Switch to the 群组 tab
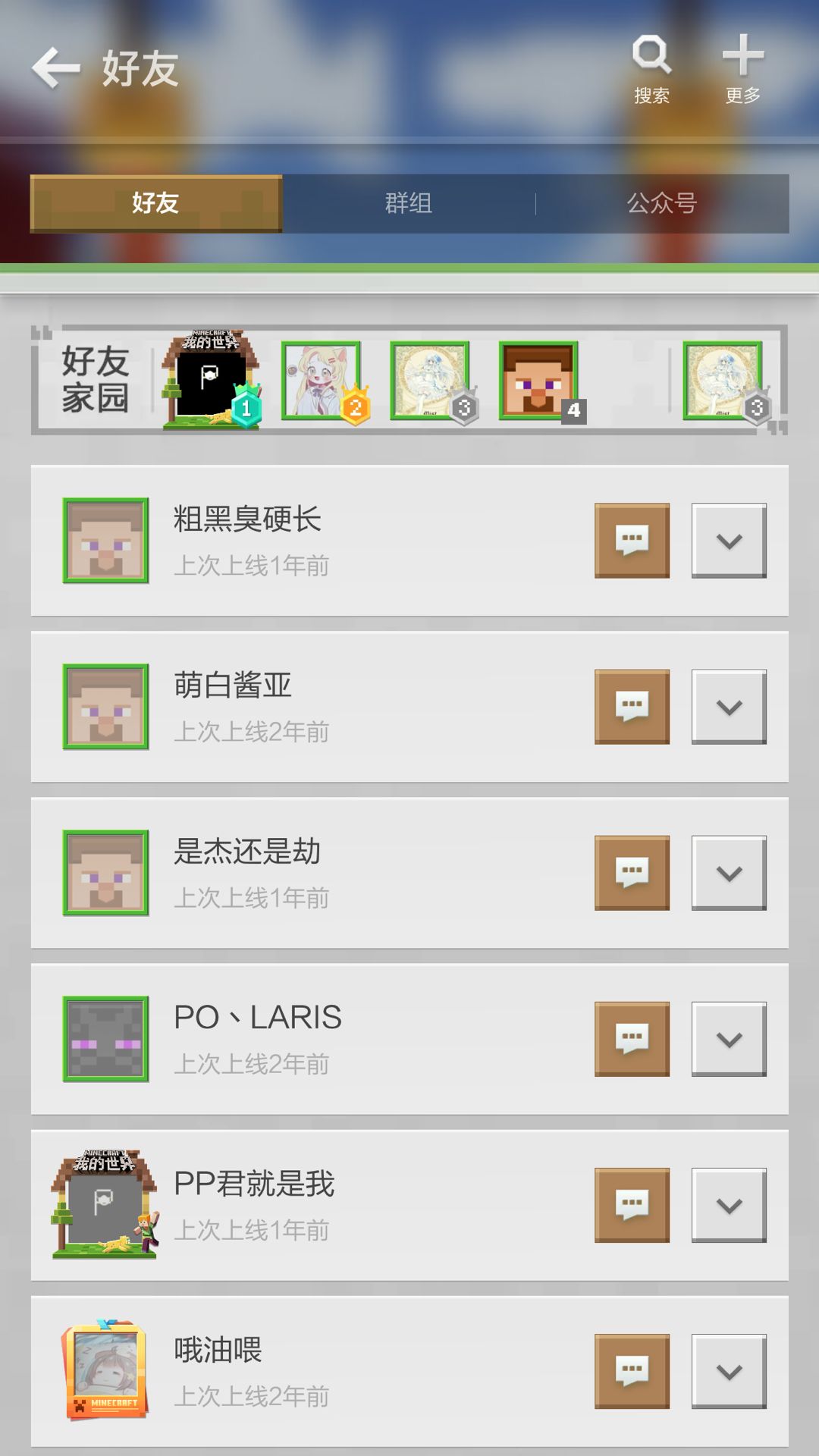 (x=409, y=203)
